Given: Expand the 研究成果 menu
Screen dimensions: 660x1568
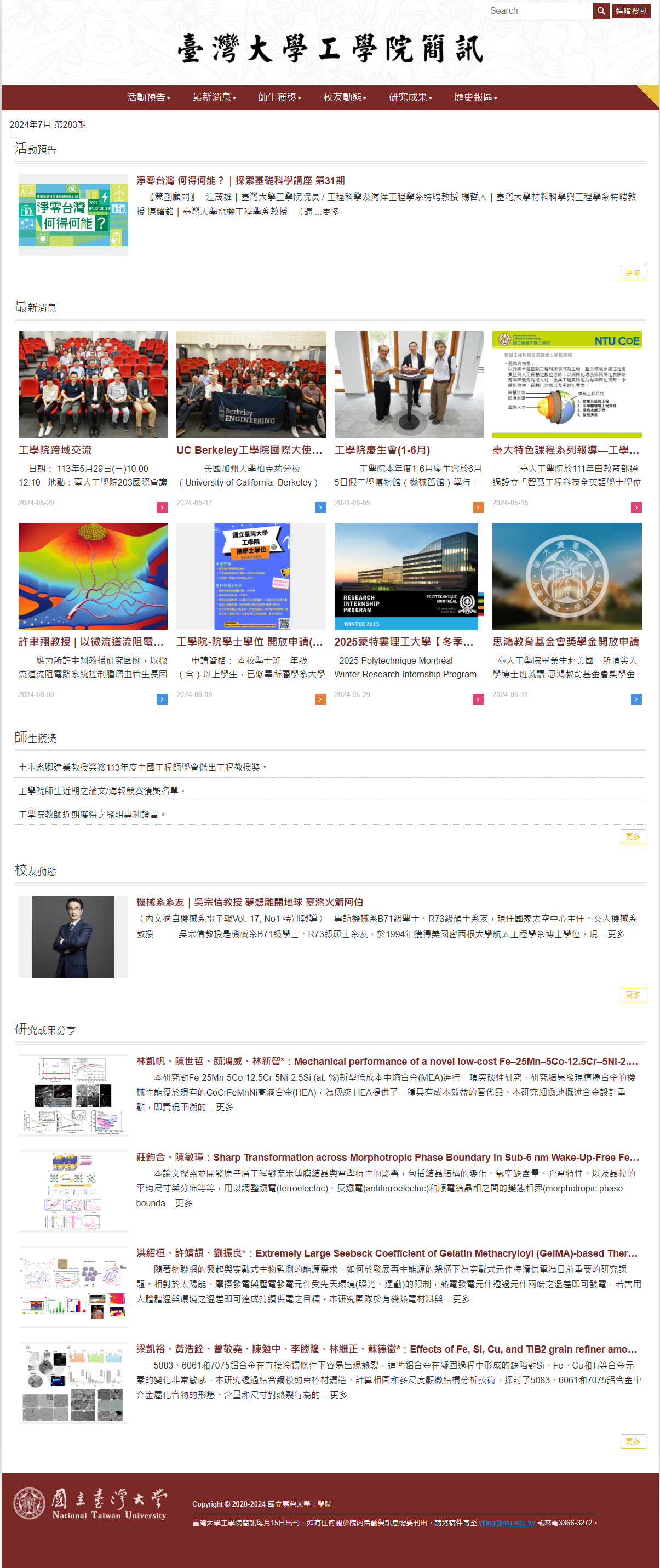Looking at the screenshot, I should coord(410,98).
